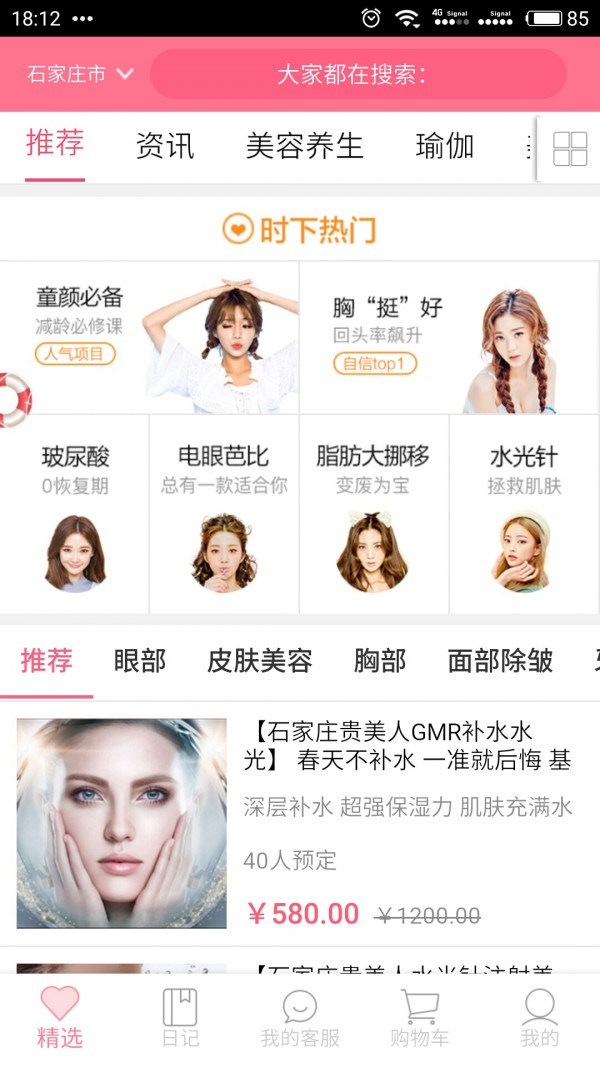
Task: Switch to the 资讯 top tab
Action: (x=165, y=146)
